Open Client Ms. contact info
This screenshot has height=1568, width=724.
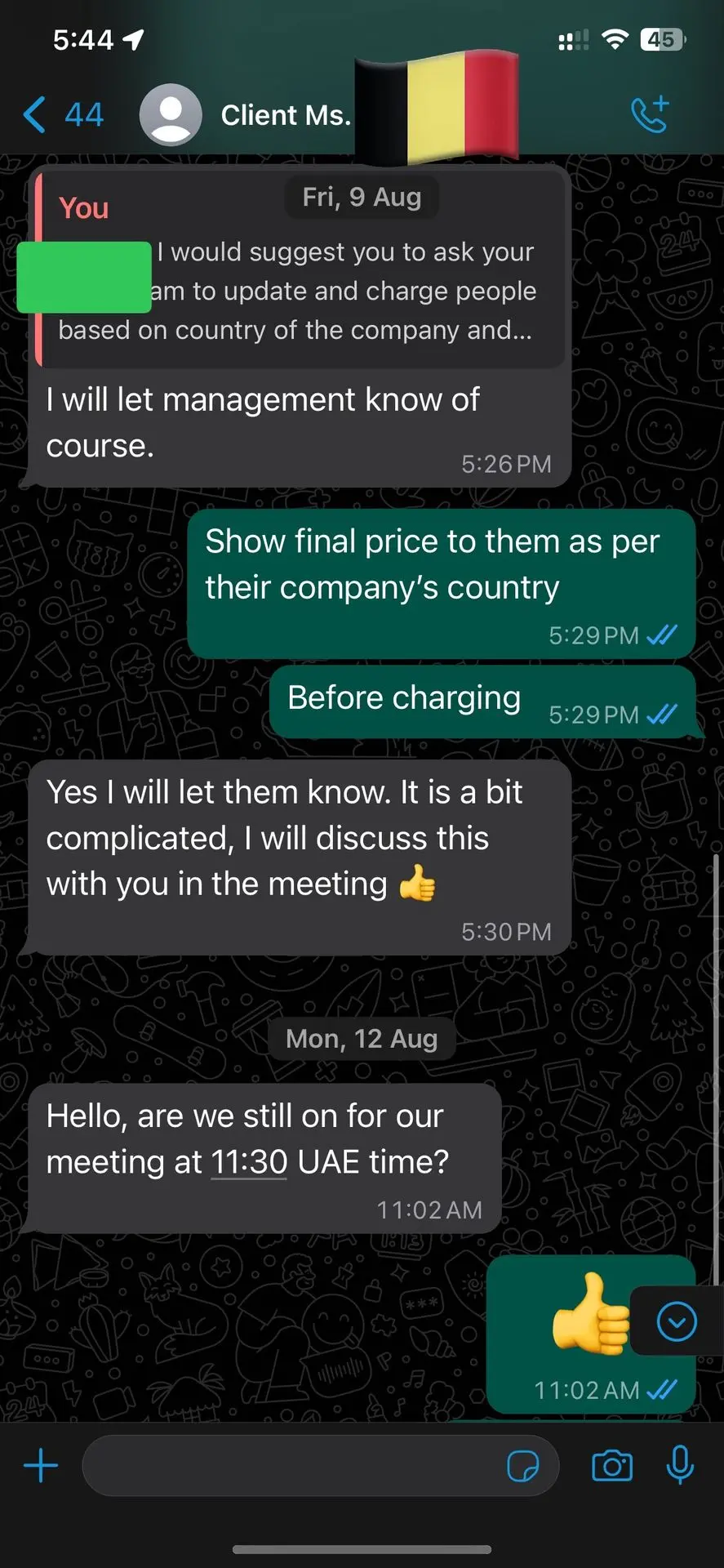pos(286,115)
